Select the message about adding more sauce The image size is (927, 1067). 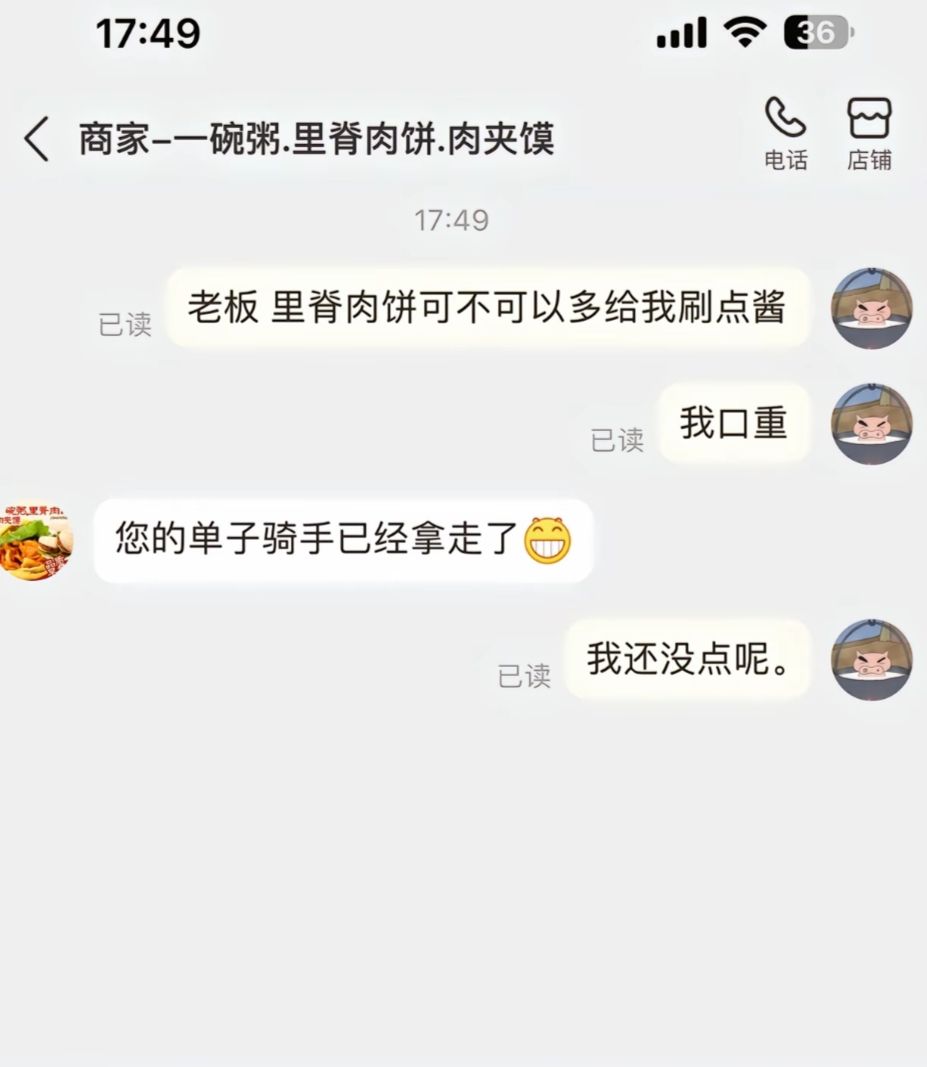click(487, 308)
